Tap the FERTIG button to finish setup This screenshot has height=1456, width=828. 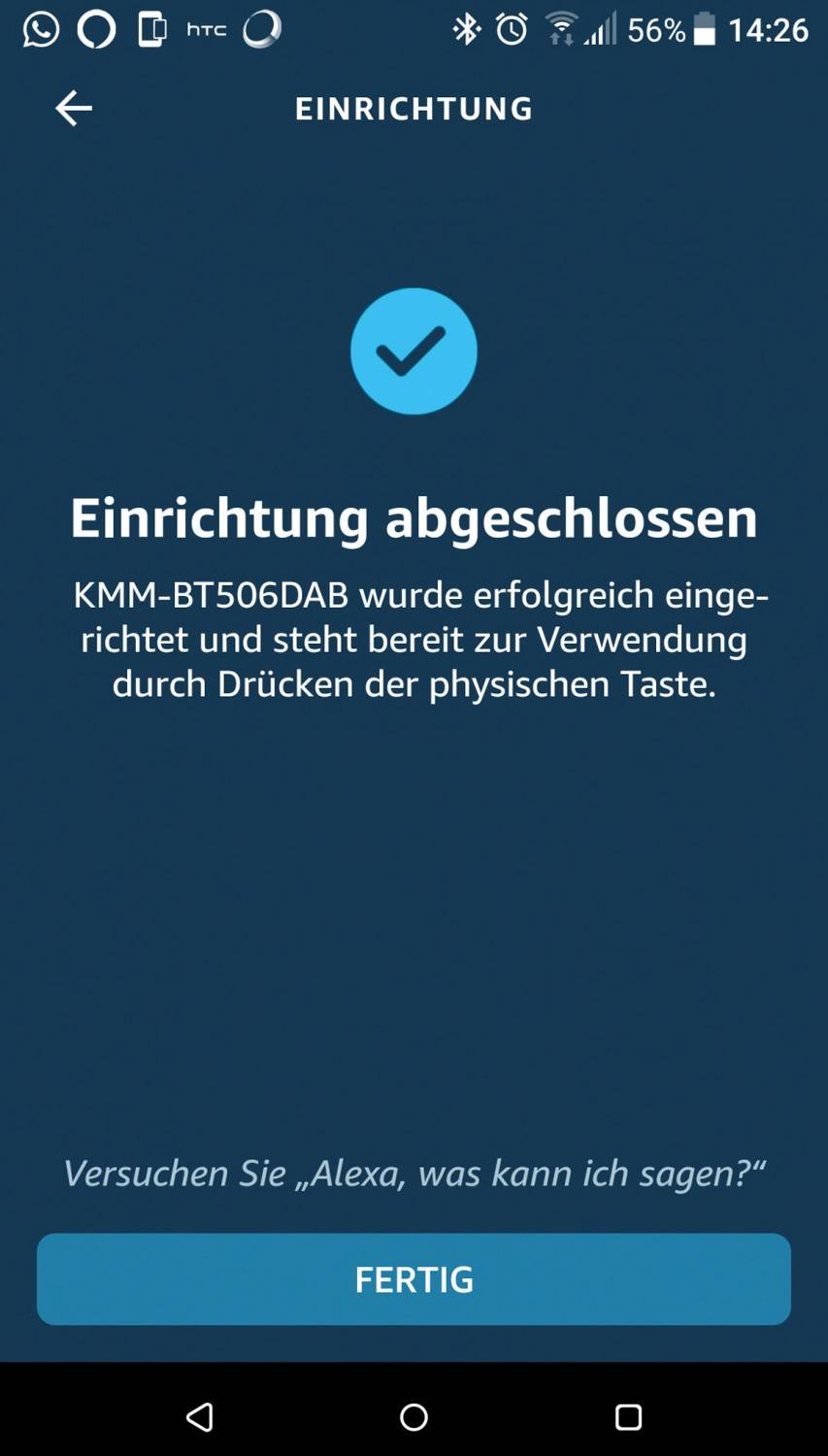point(414,1278)
